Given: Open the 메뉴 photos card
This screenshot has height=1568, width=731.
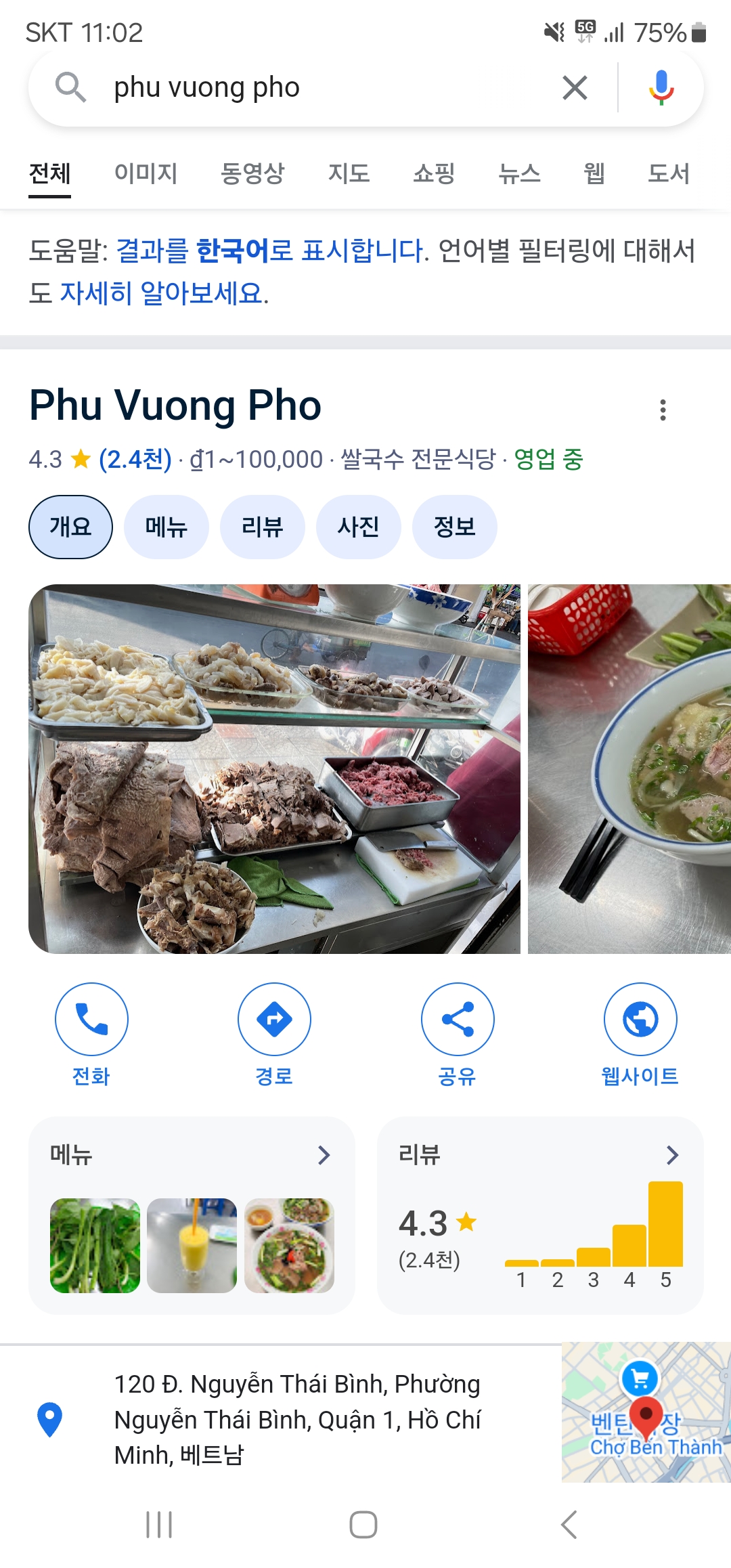Looking at the screenshot, I should [x=192, y=1215].
